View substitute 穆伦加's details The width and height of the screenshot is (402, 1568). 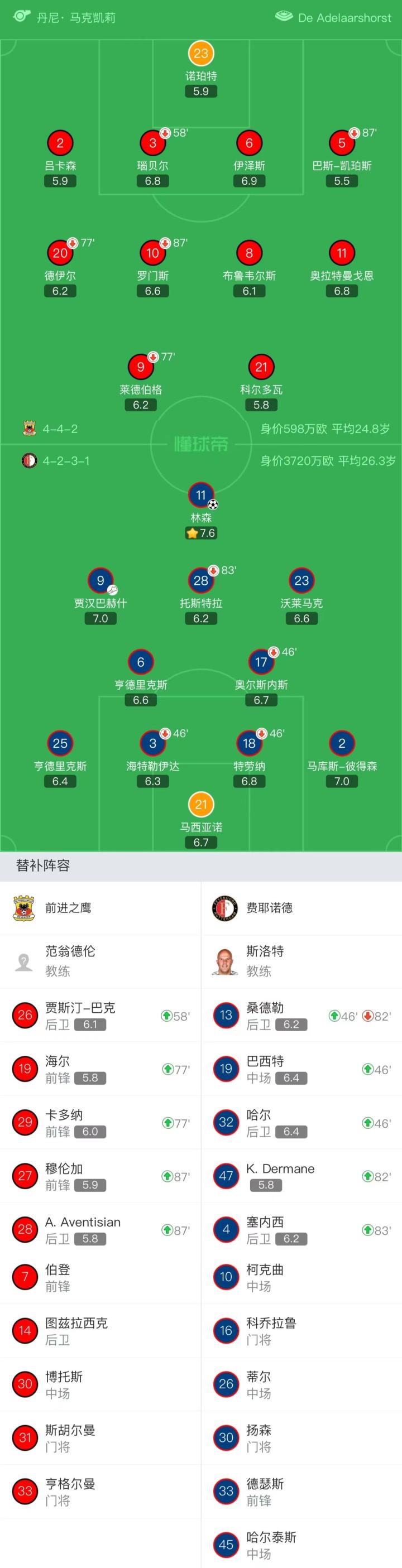point(100,1176)
